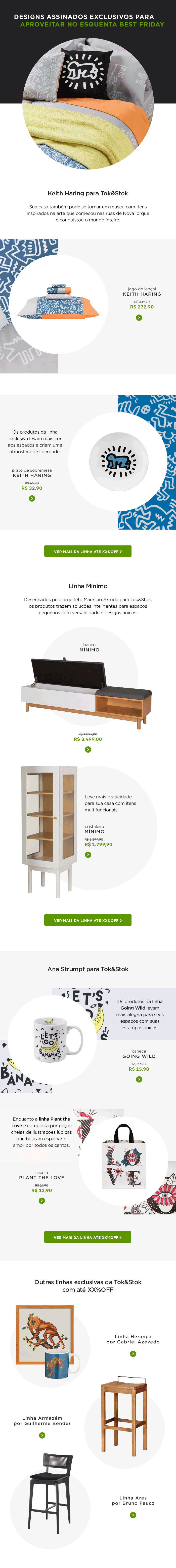Tap 'Ver mais da linha' under Ana Strumpf
Screen dimensions: 176x1568
click(88, 1237)
